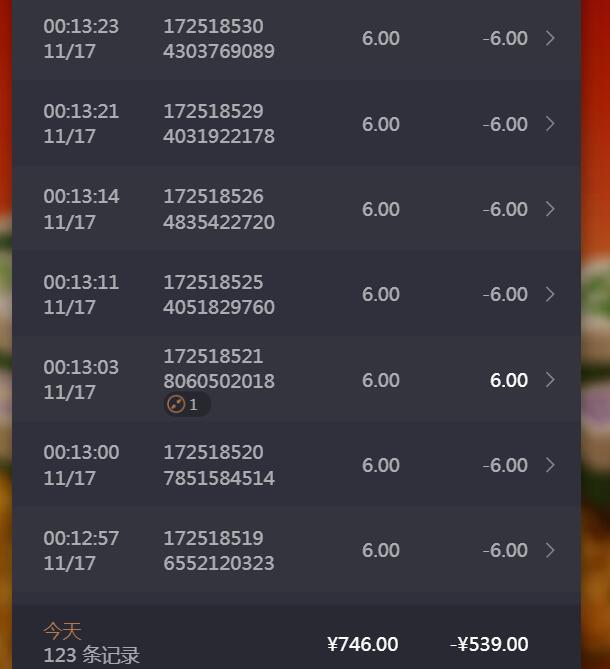View details of the 00:13:21 transaction
This screenshot has width=610, height=669.
point(296,124)
